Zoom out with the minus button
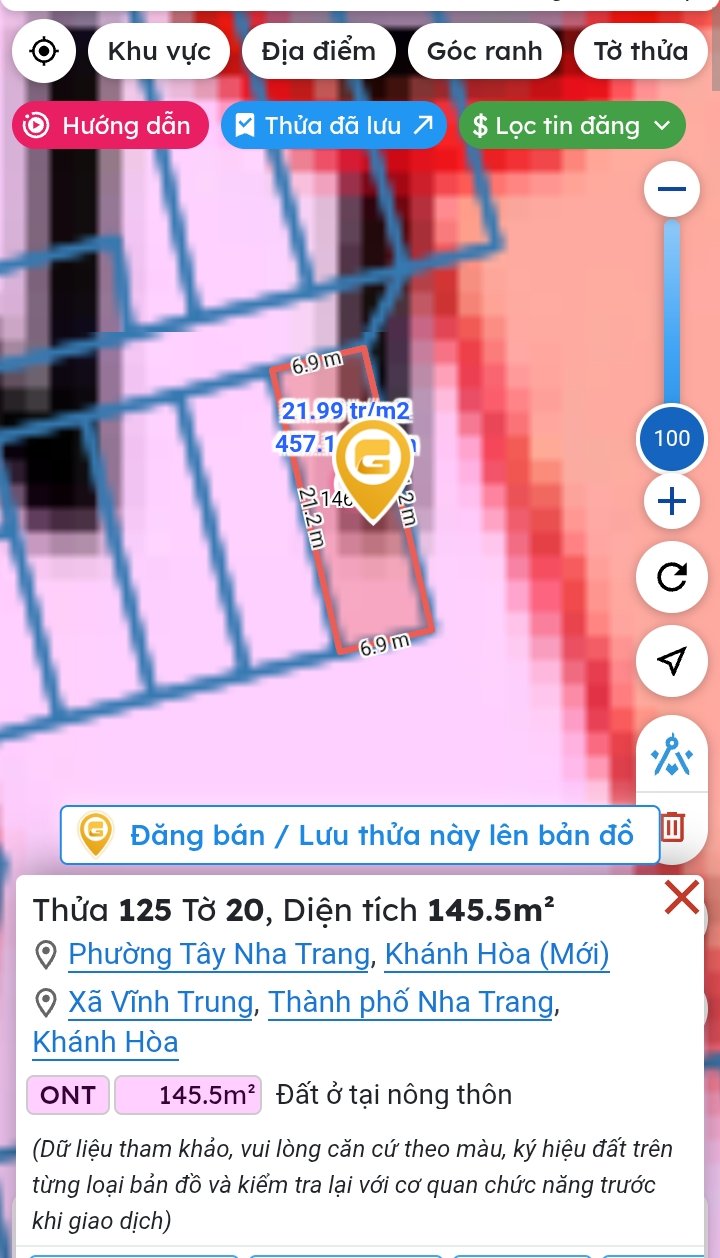 [x=672, y=189]
